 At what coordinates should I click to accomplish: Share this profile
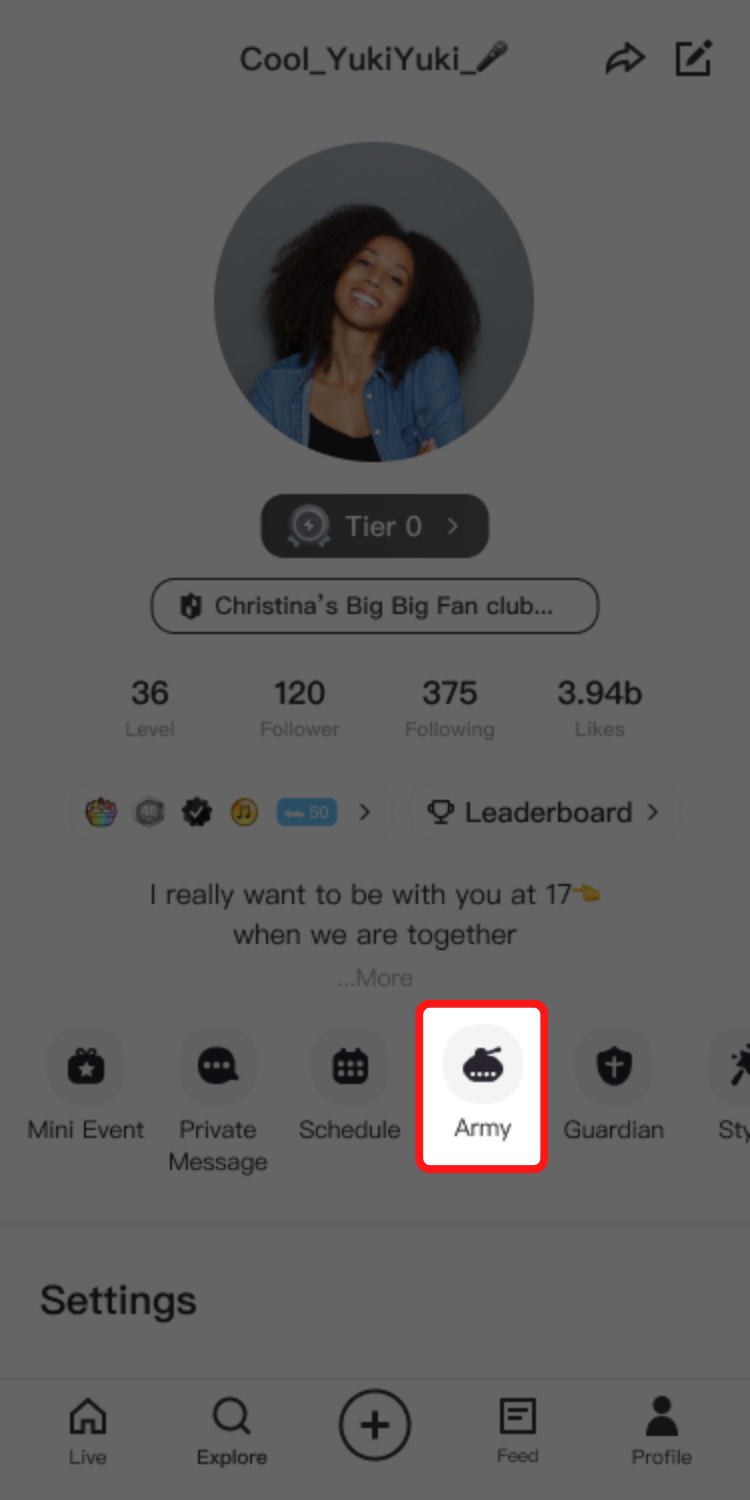[x=625, y=60]
